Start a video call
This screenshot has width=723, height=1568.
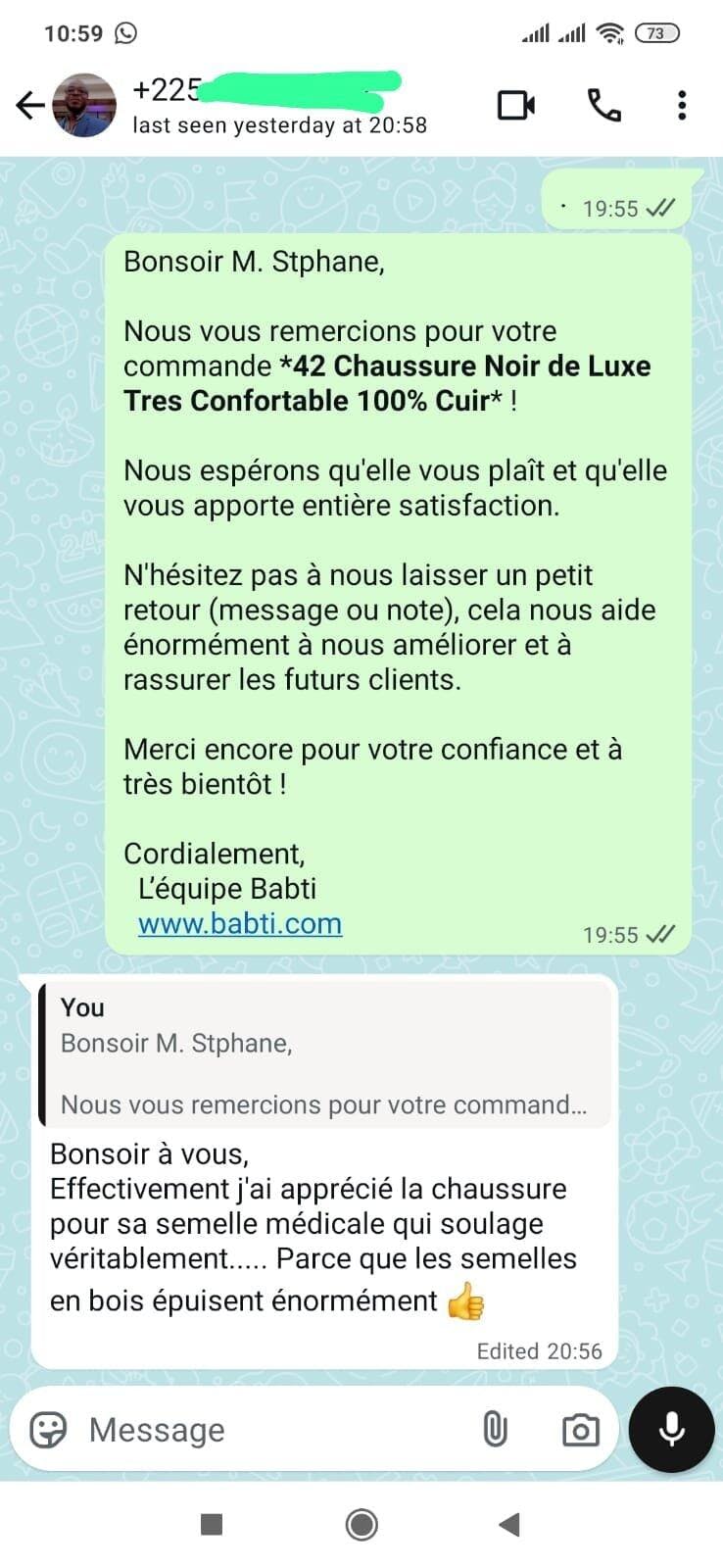click(516, 105)
